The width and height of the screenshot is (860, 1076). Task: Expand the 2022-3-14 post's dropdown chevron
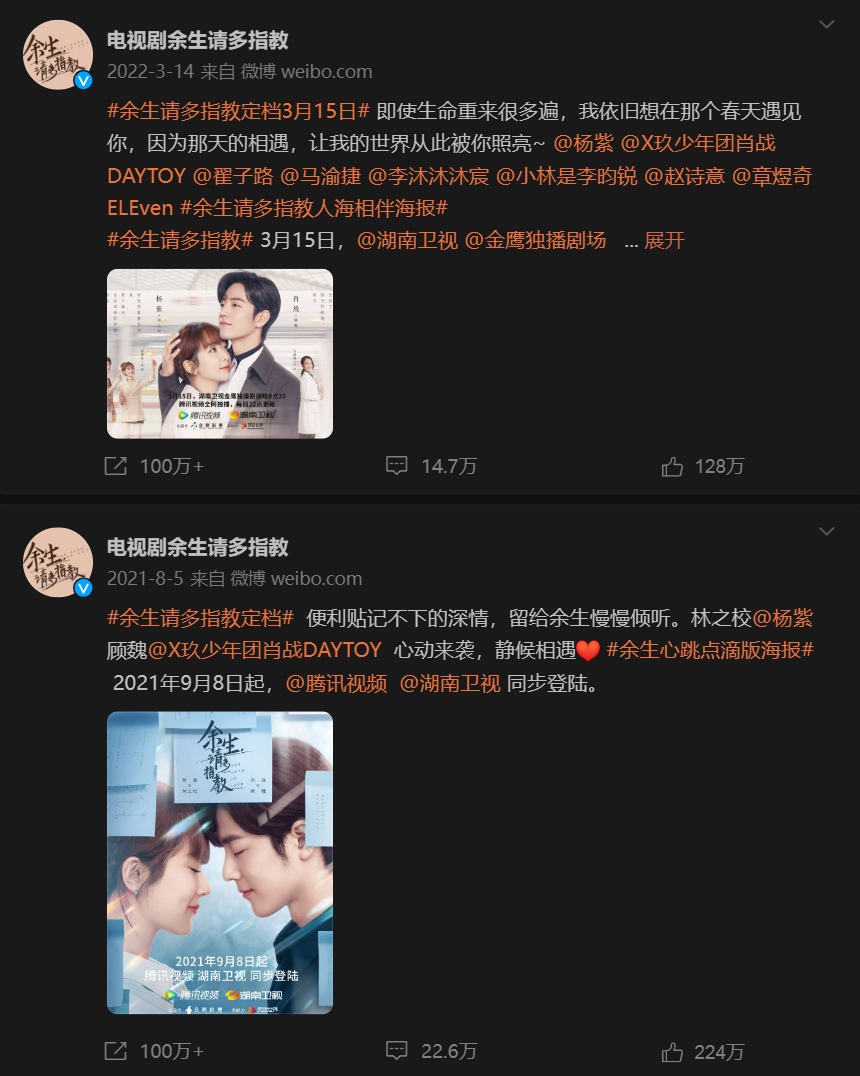[x=826, y=25]
